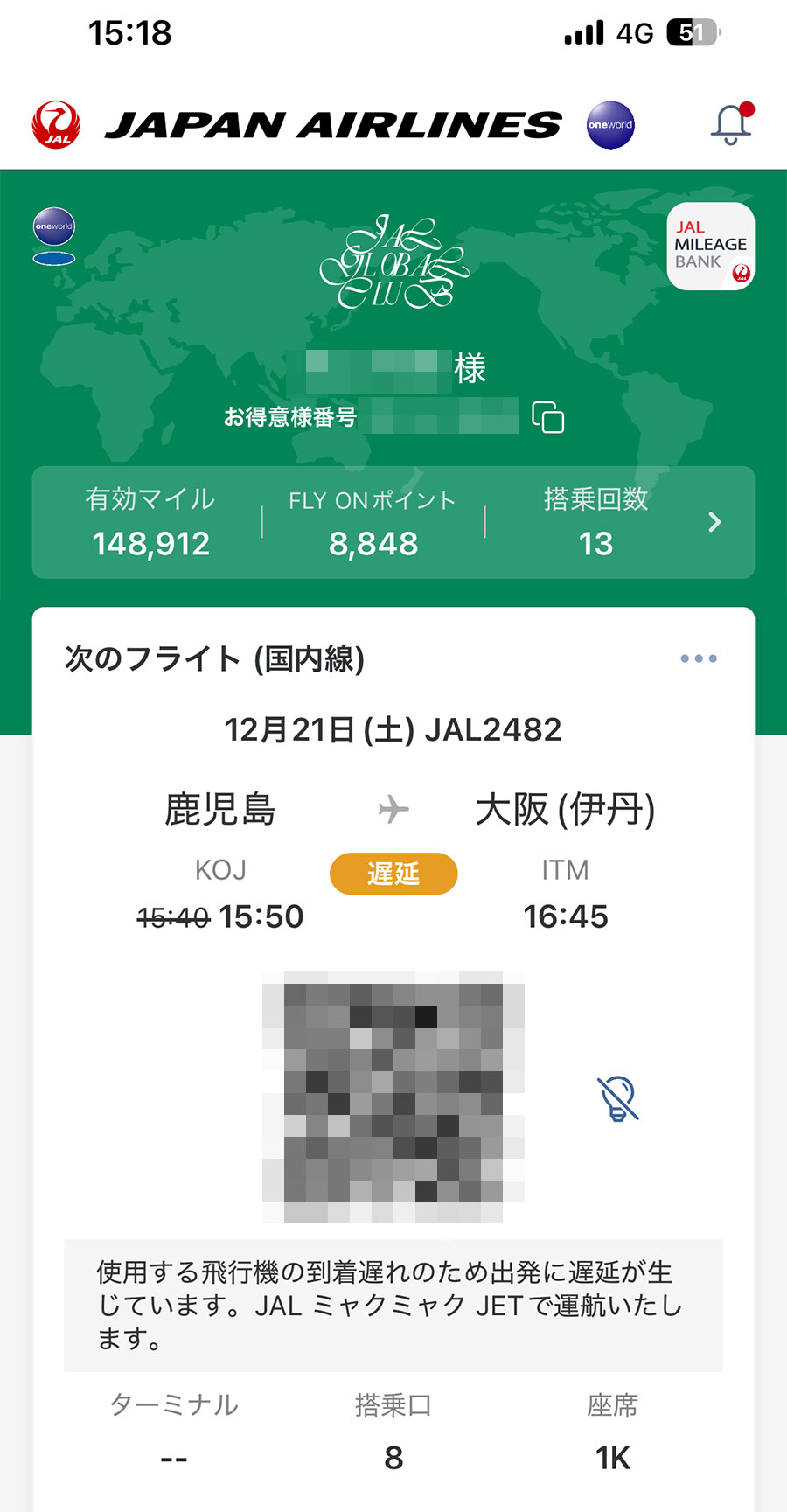Viewport: 787px width, 1512px height.
Task: Open the next flight overflow menu
Action: pyautogui.click(x=699, y=658)
